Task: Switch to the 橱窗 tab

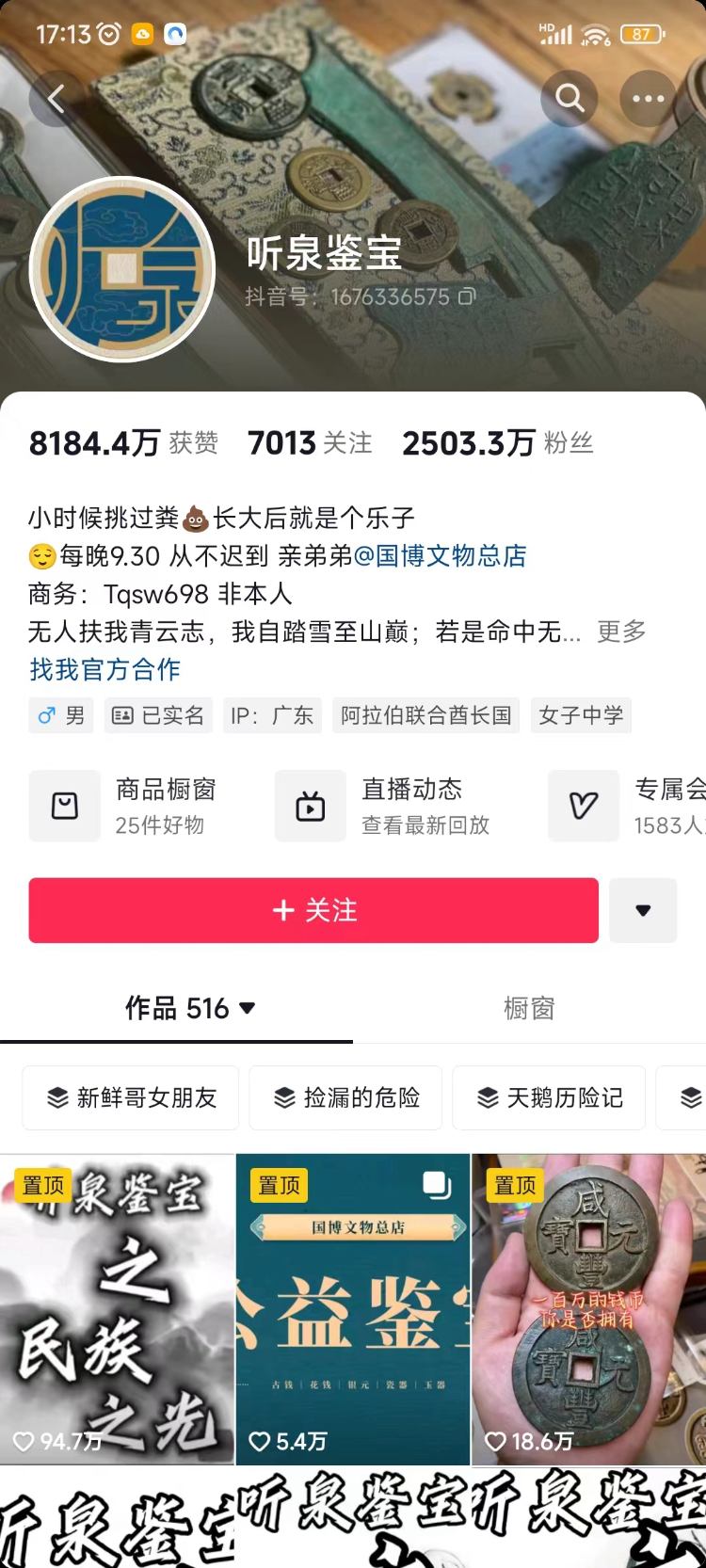Action: 527,1008
